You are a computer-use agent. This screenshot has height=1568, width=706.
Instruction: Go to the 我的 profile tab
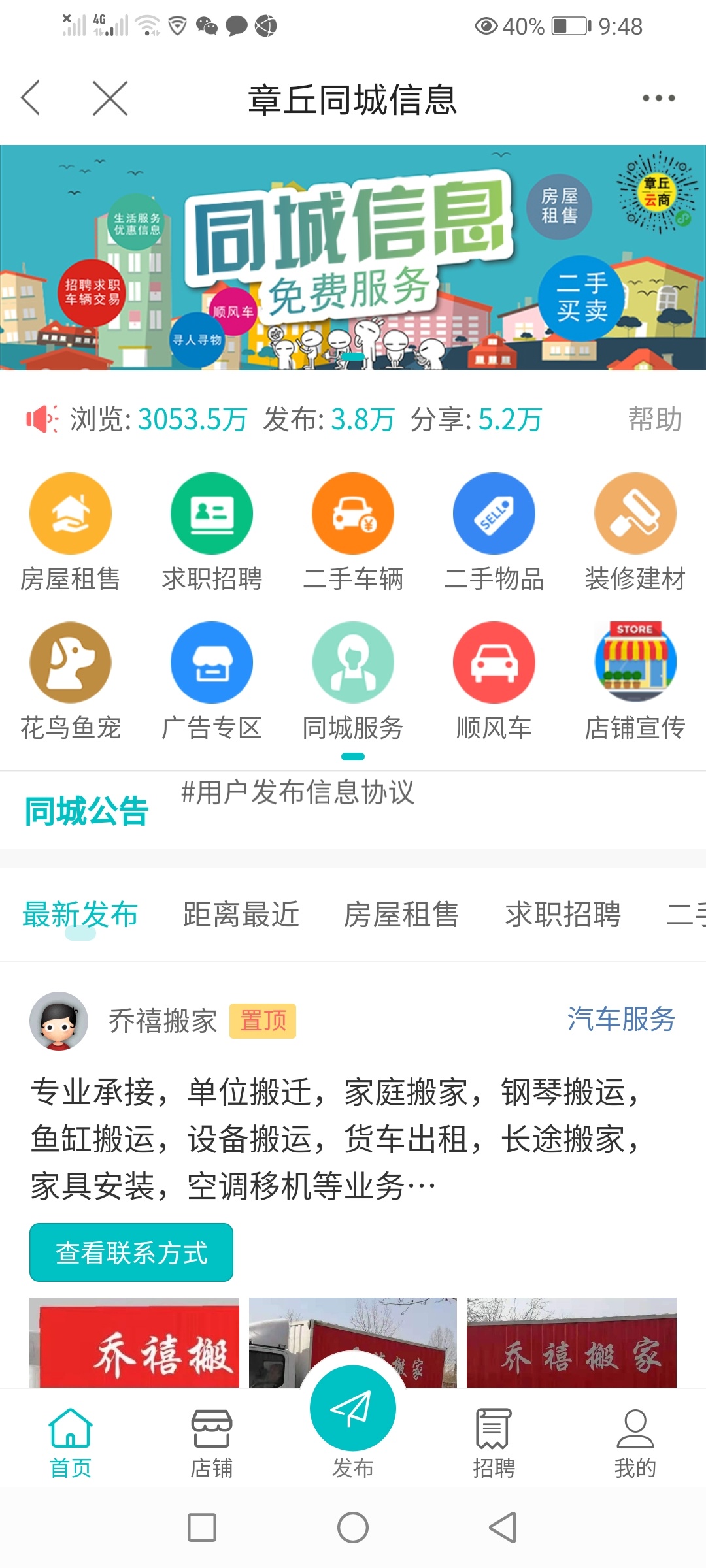(635, 1443)
